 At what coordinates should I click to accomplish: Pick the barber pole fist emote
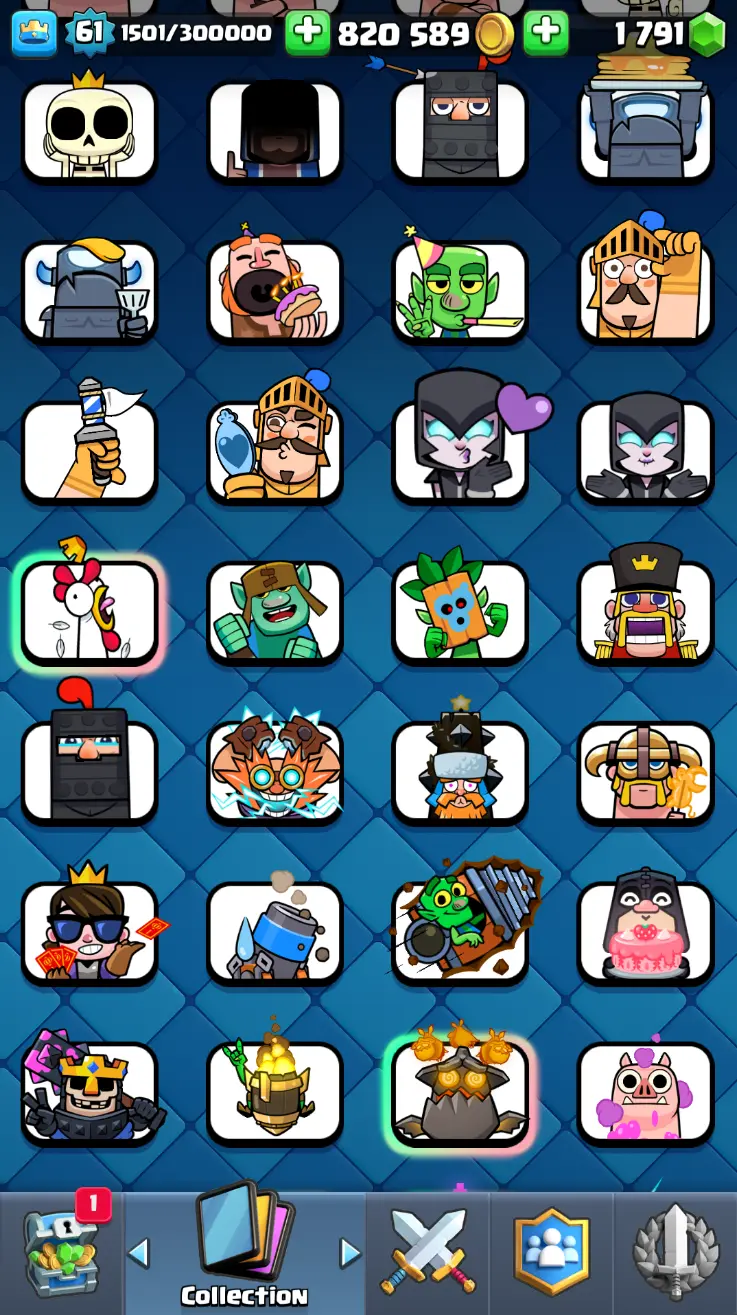pos(90,450)
